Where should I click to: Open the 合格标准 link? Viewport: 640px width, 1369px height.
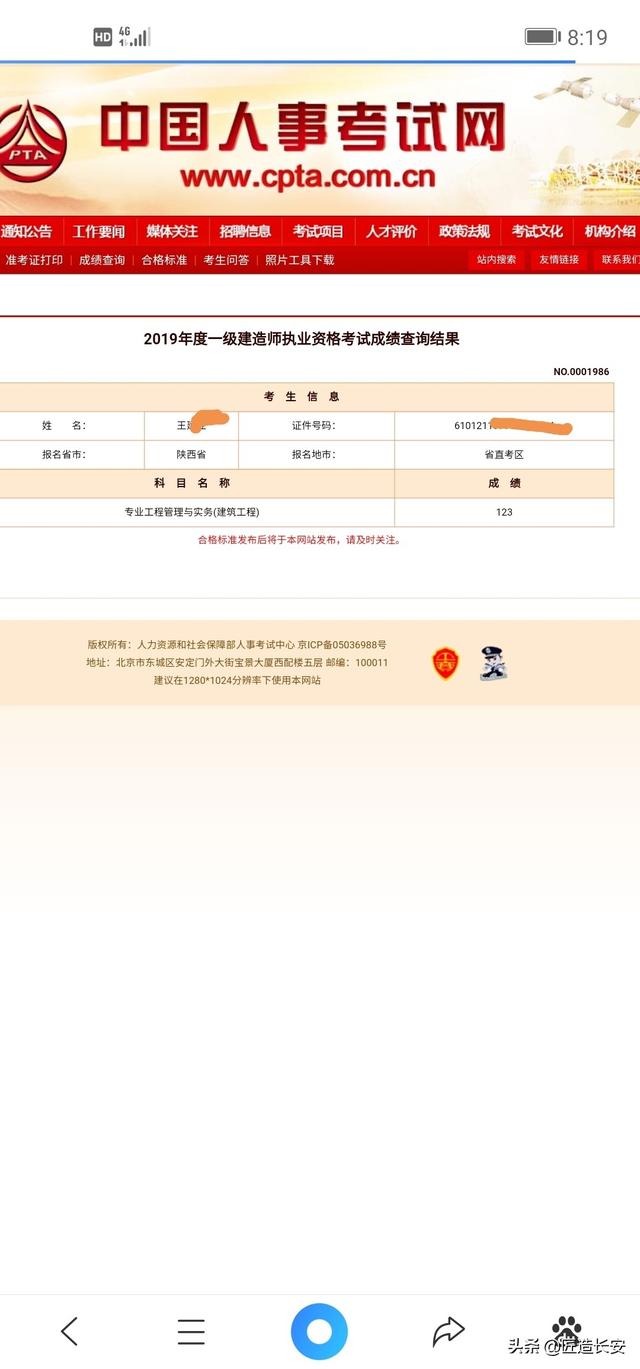tap(164, 260)
